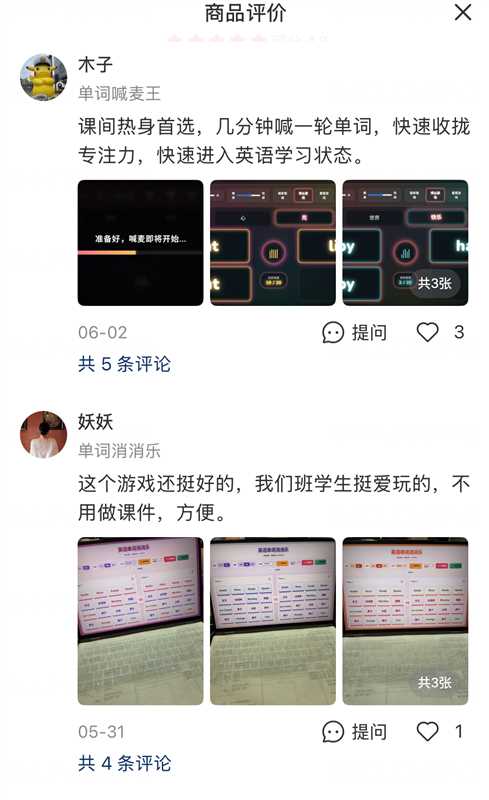Screen dimensions: 489x800
Task: Open first photo in 木子's review
Action: 140,243
